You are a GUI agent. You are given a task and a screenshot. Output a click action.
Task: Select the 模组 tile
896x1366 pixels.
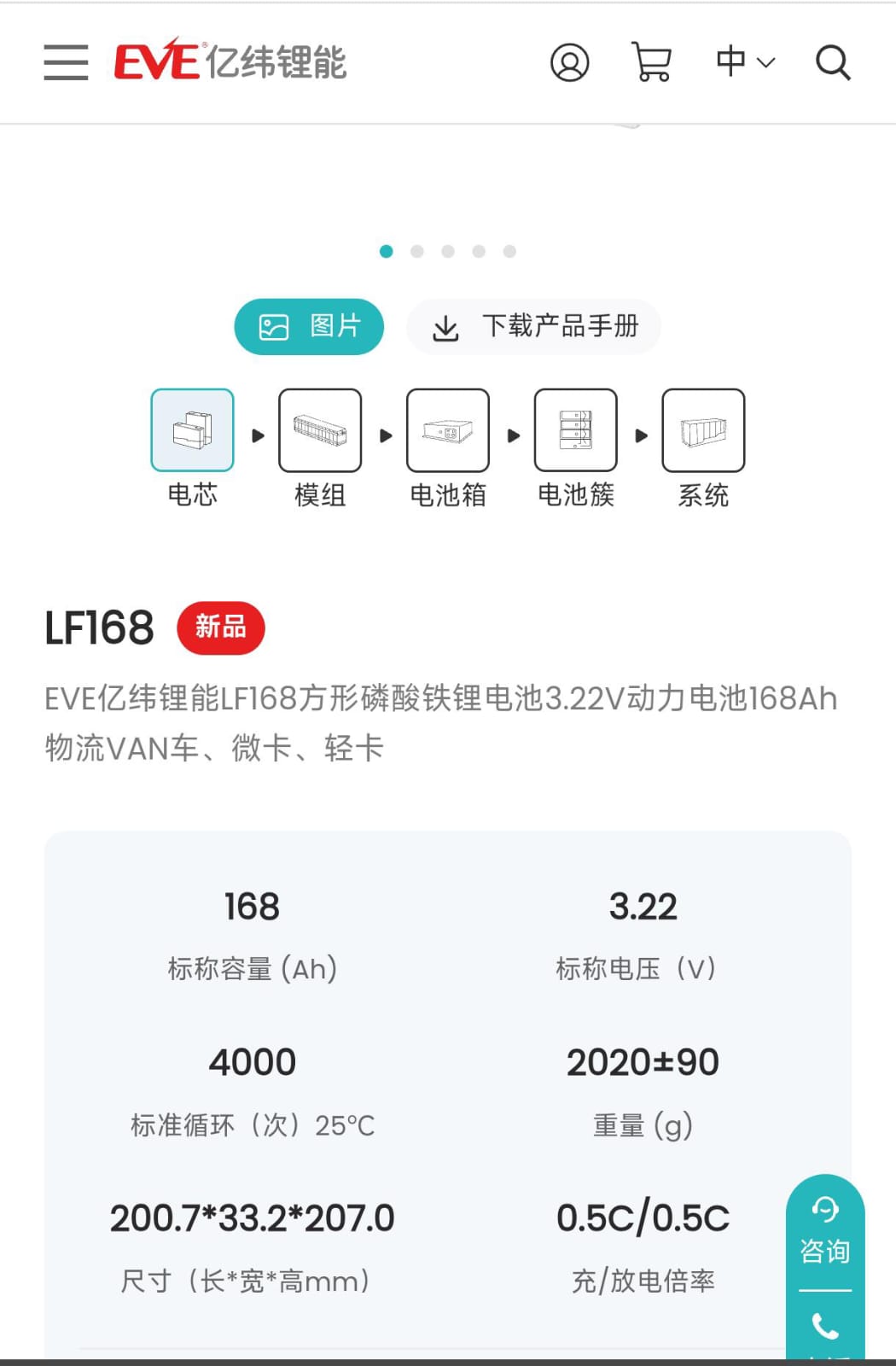click(320, 430)
